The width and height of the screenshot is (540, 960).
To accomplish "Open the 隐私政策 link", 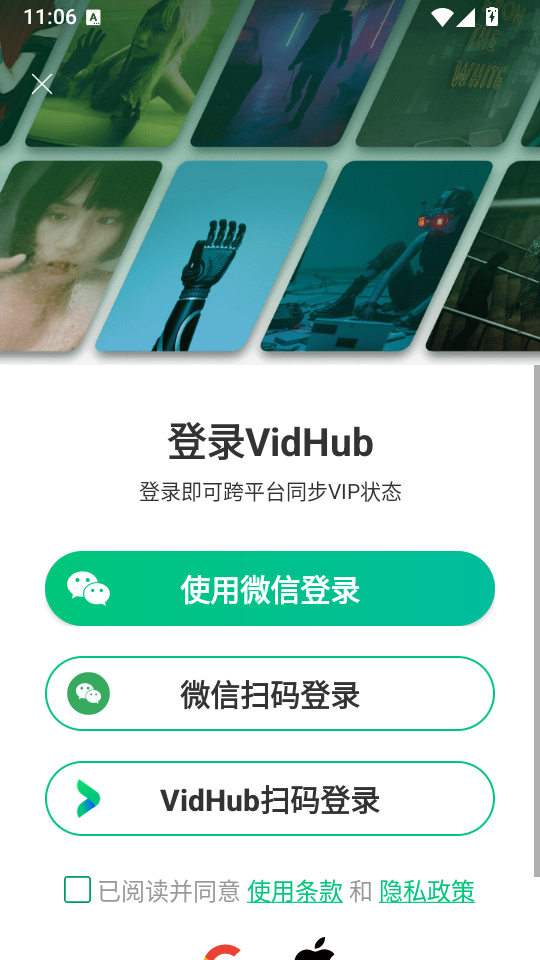I will (x=427, y=891).
